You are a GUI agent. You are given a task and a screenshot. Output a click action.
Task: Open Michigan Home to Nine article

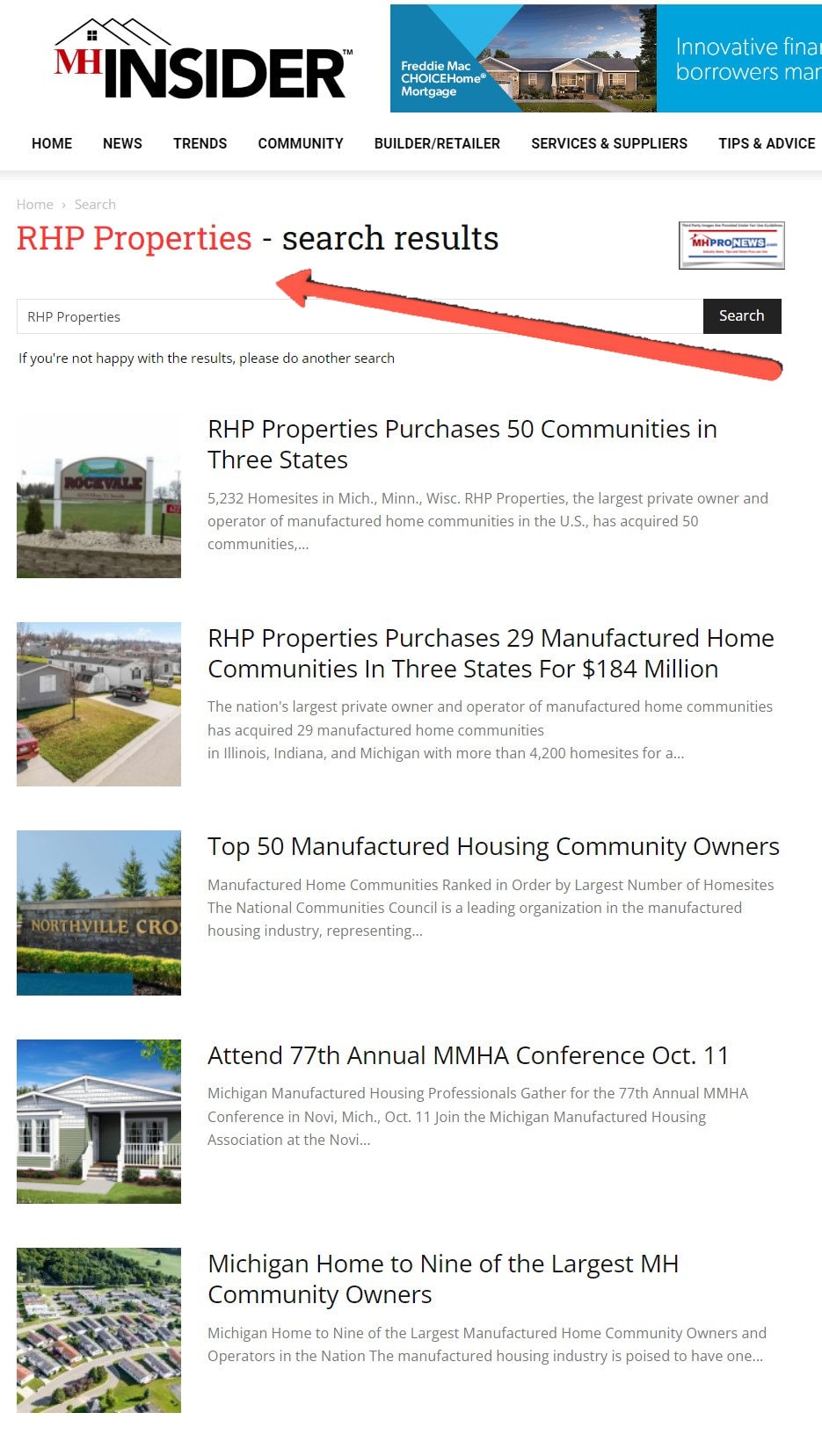tap(443, 1279)
